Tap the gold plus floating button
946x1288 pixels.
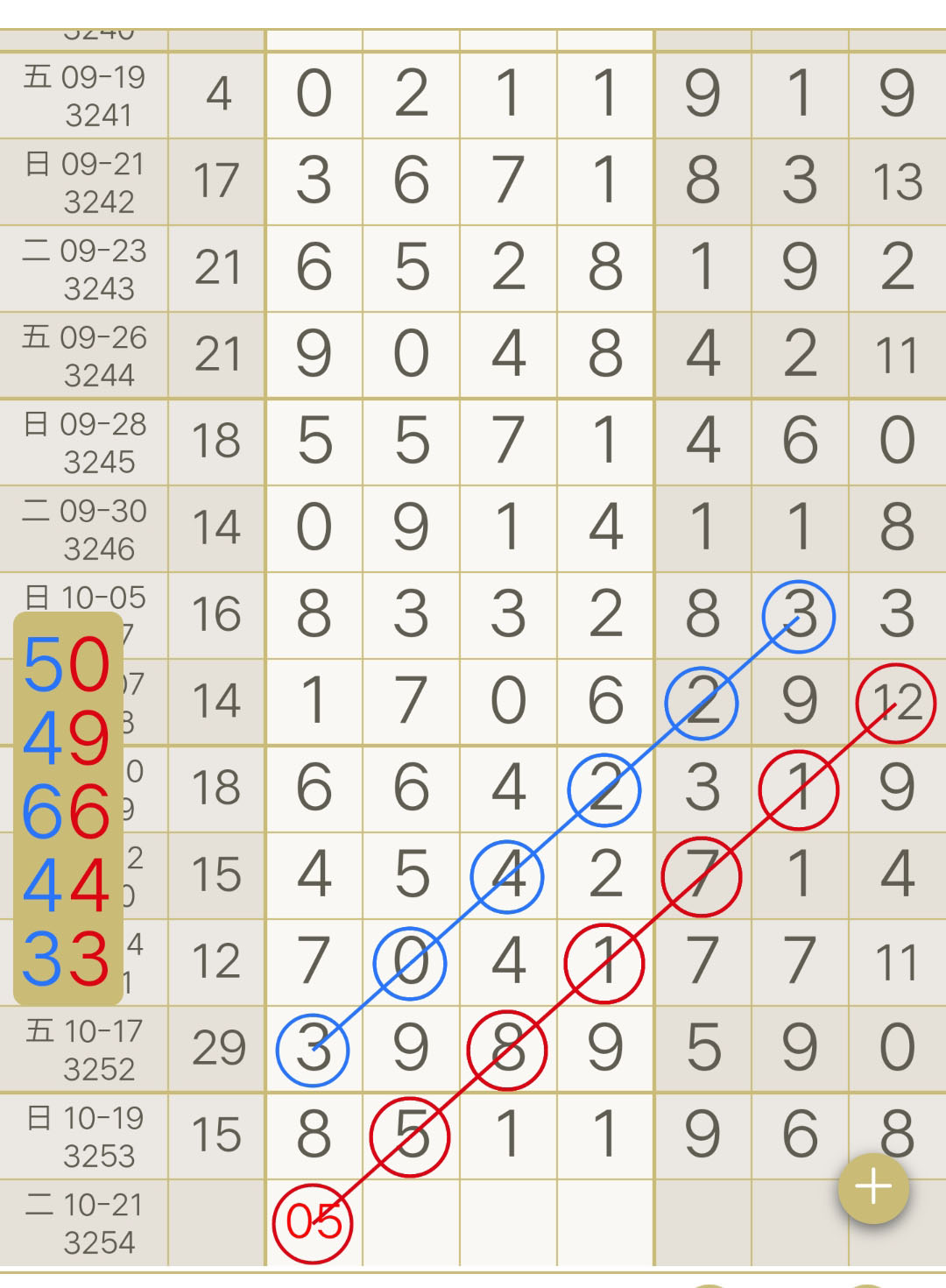[x=873, y=1188]
